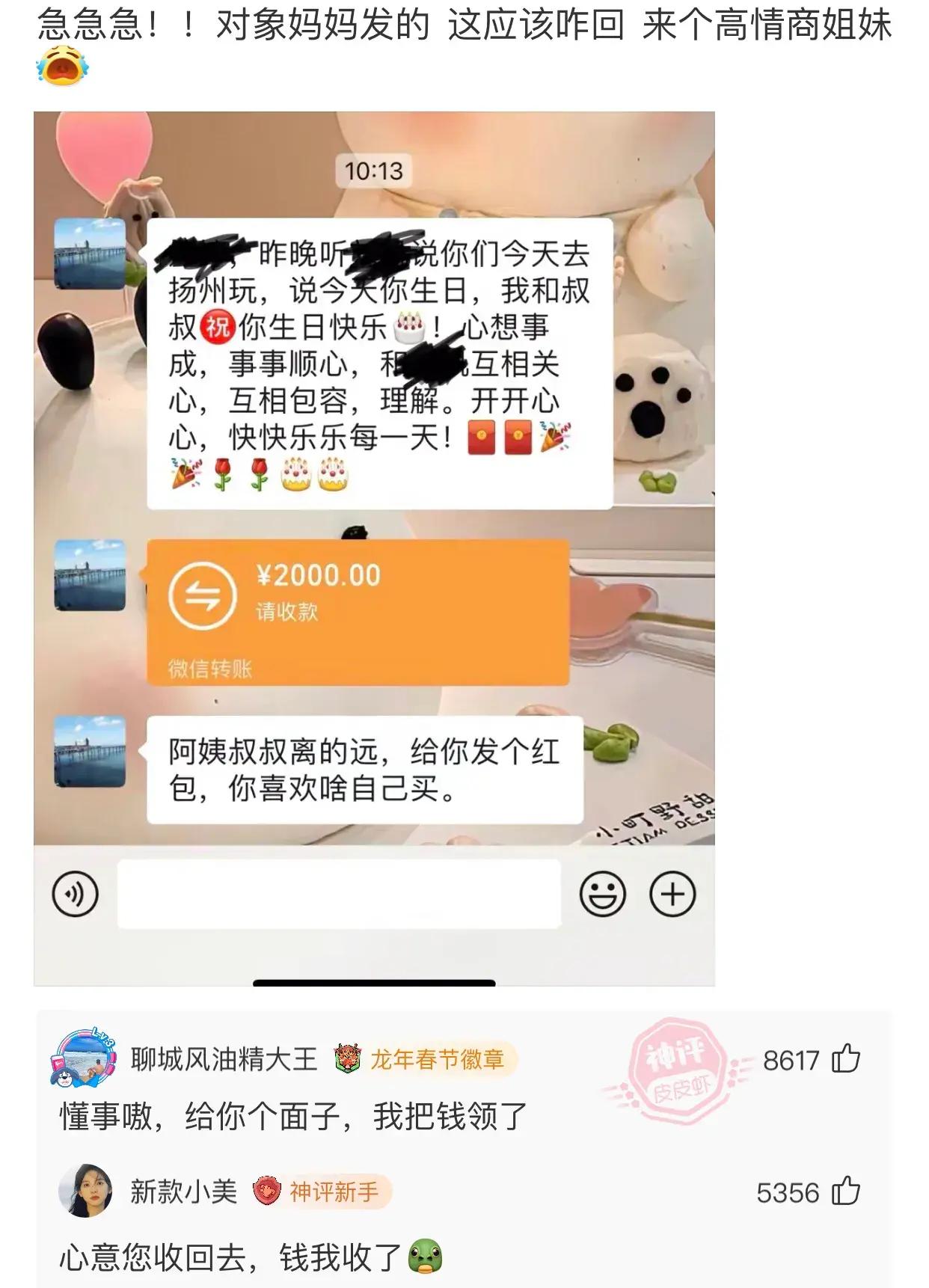Tap the 神评新手 badge
Image resolution: width=929 pixels, height=1288 pixels.
[322, 1192]
